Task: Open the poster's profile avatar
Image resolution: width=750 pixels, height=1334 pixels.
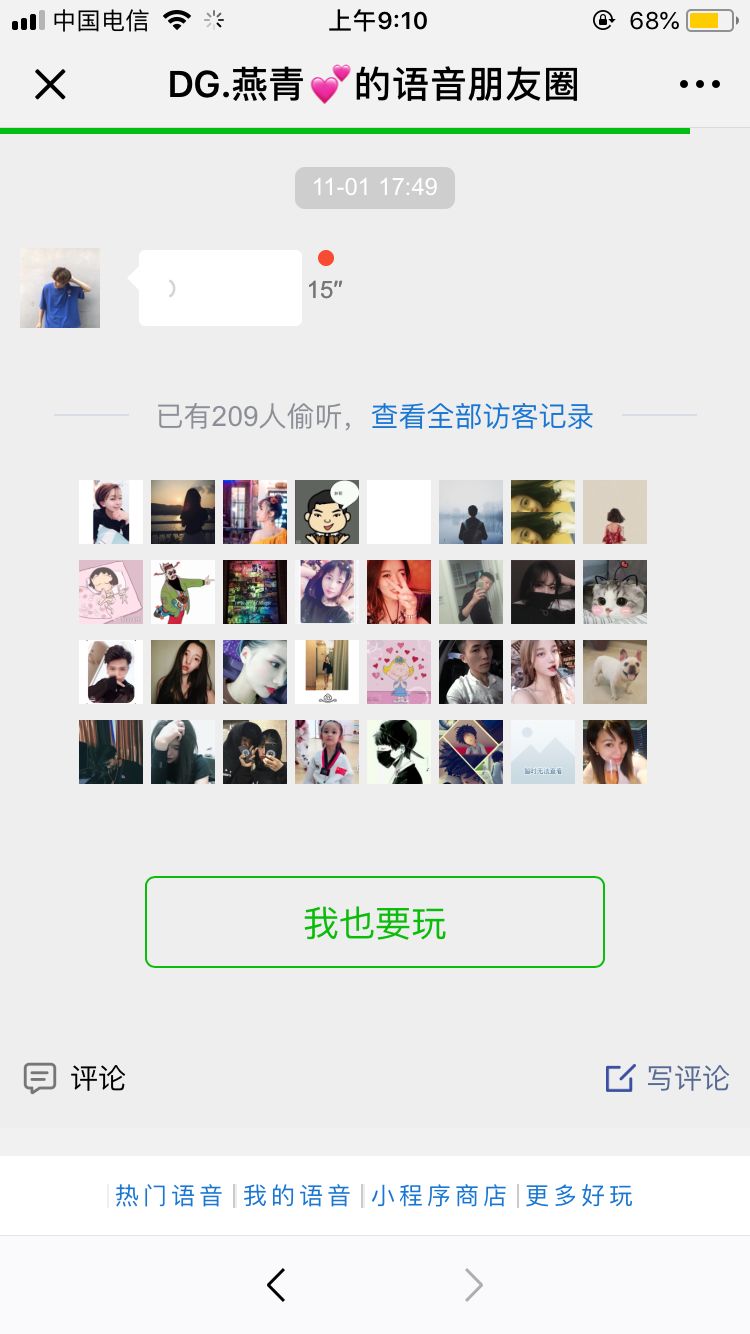Action: coord(60,288)
